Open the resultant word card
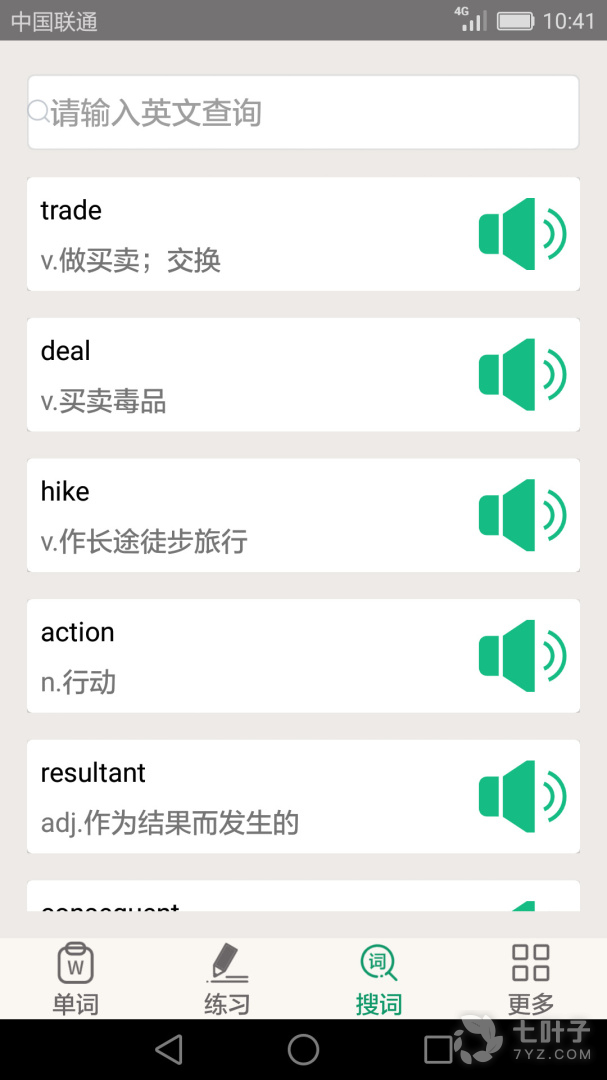The height and width of the screenshot is (1080, 607). point(303,796)
